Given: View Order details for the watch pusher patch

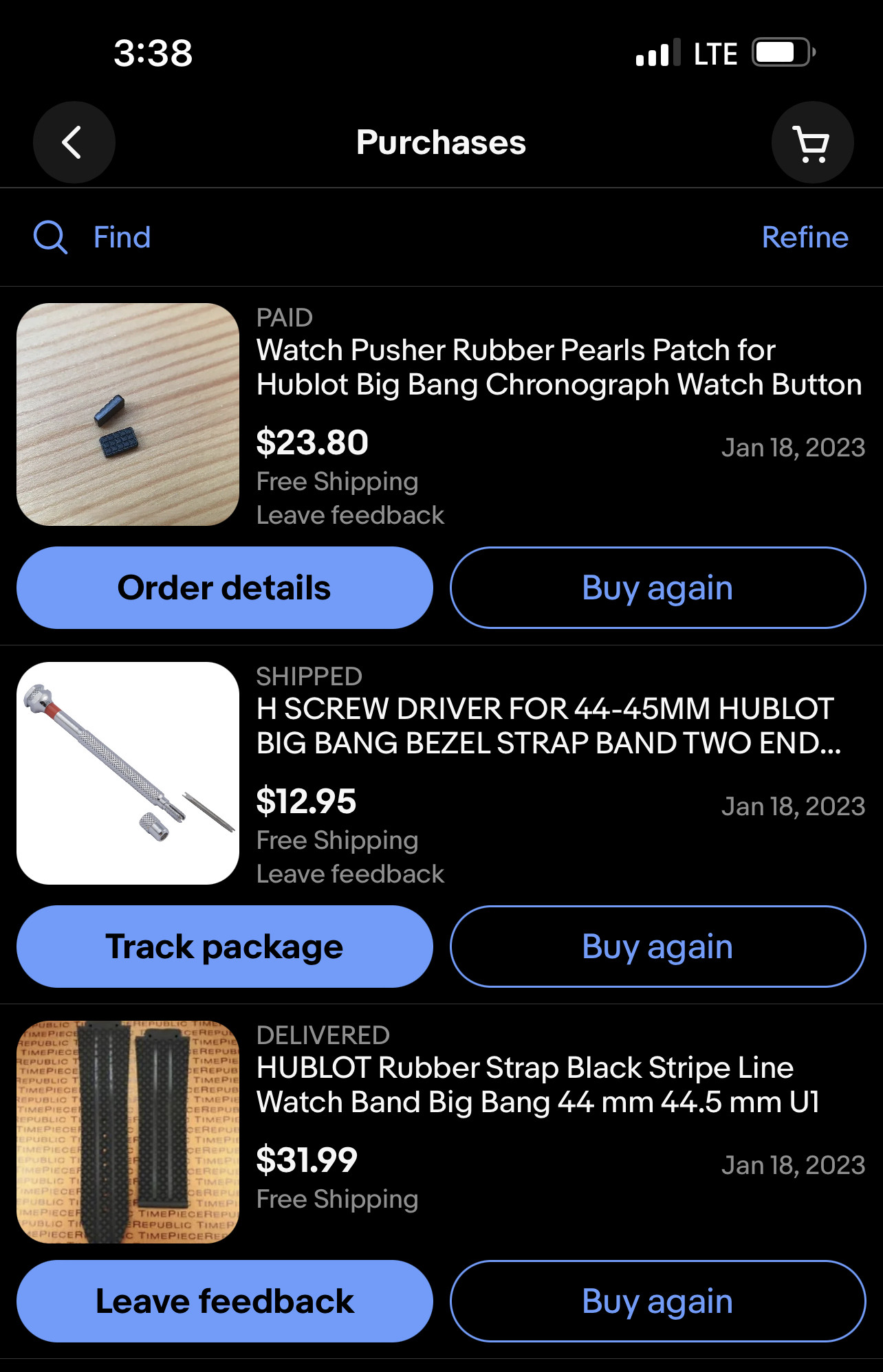Looking at the screenshot, I should (x=224, y=588).
